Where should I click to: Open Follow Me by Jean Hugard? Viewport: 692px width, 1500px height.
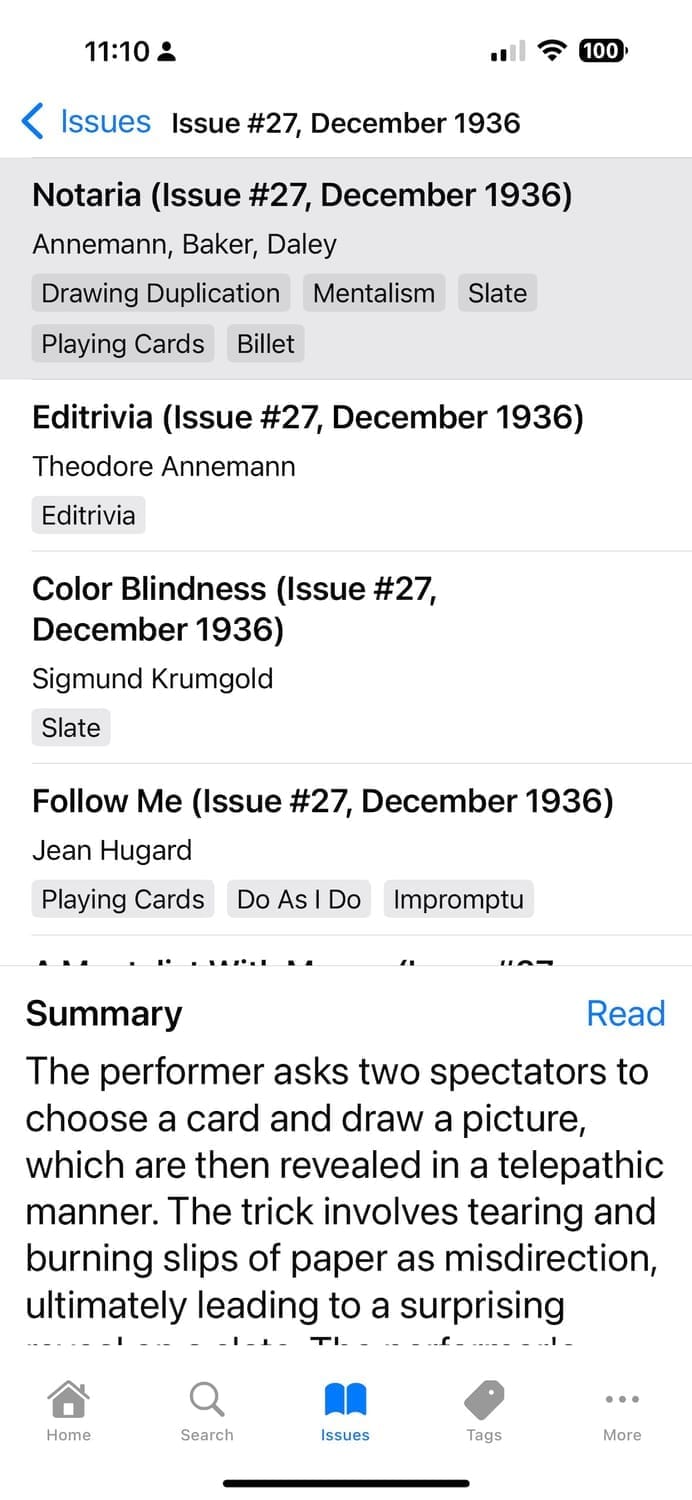coord(346,849)
